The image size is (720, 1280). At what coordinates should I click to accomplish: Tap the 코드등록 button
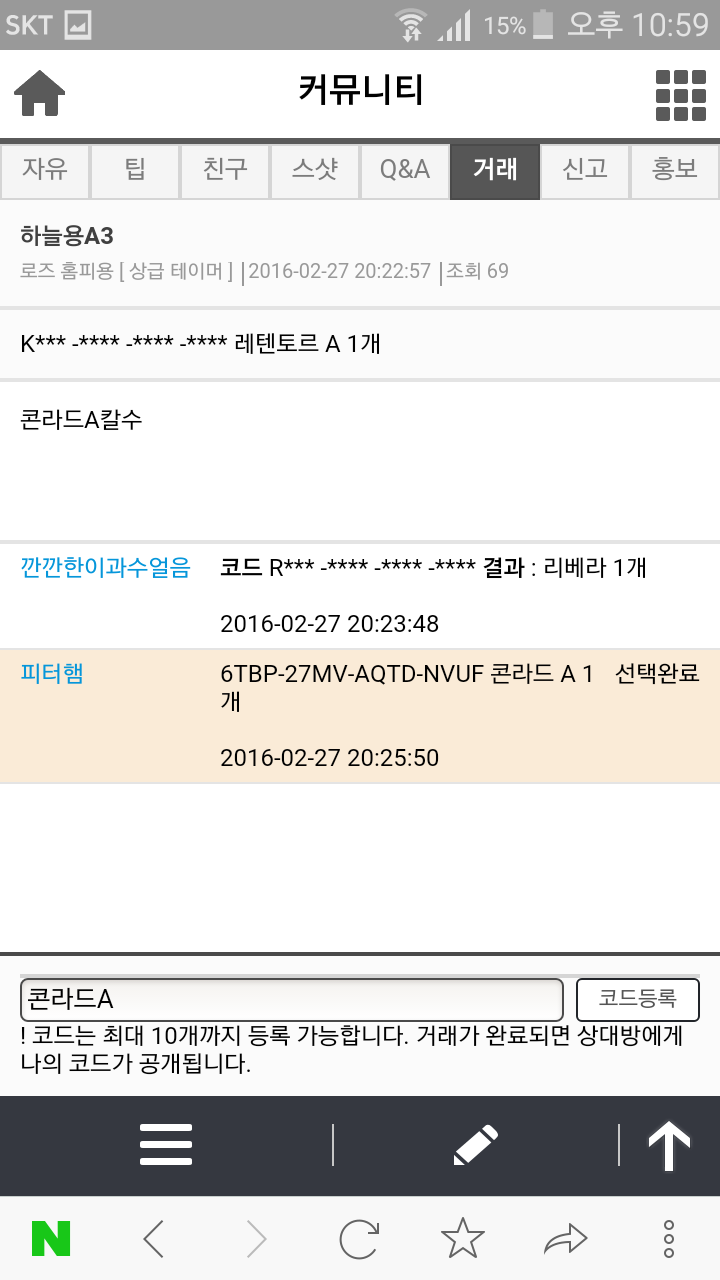point(637,999)
